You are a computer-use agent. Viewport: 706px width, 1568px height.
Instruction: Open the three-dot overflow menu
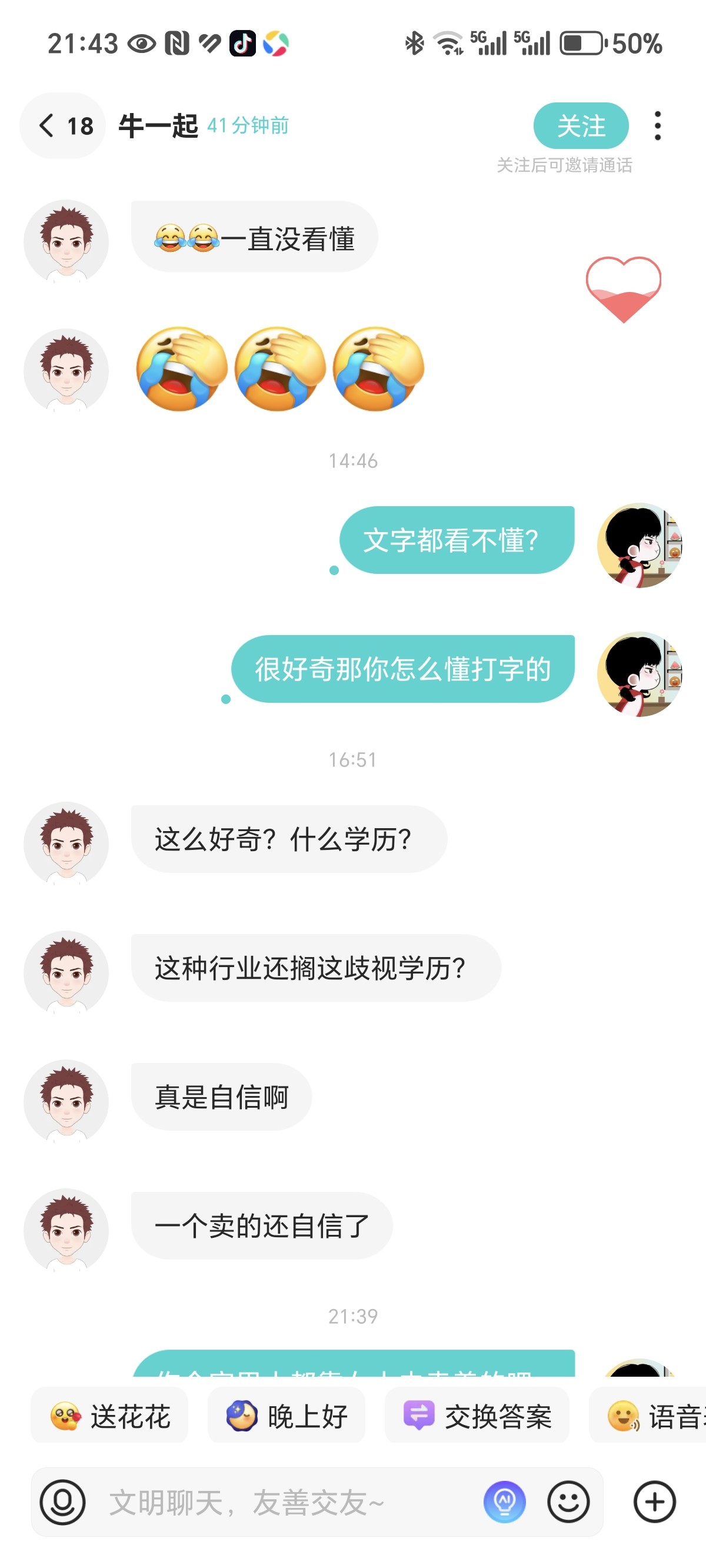click(x=657, y=126)
